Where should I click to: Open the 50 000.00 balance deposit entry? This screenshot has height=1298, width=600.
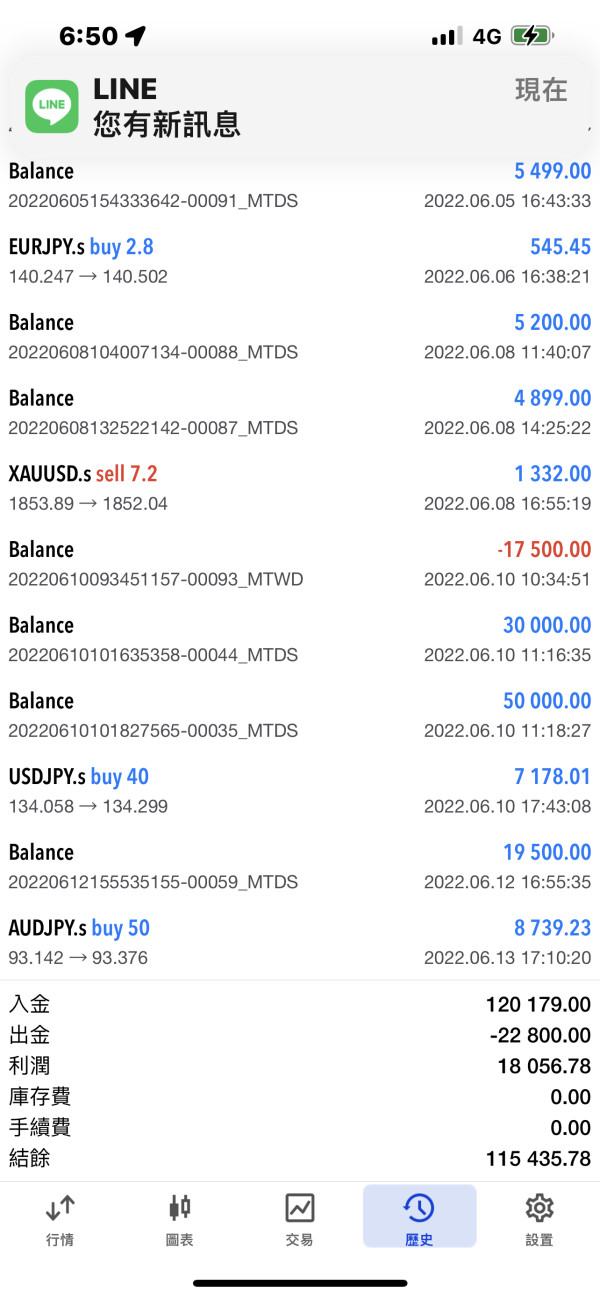(x=300, y=715)
